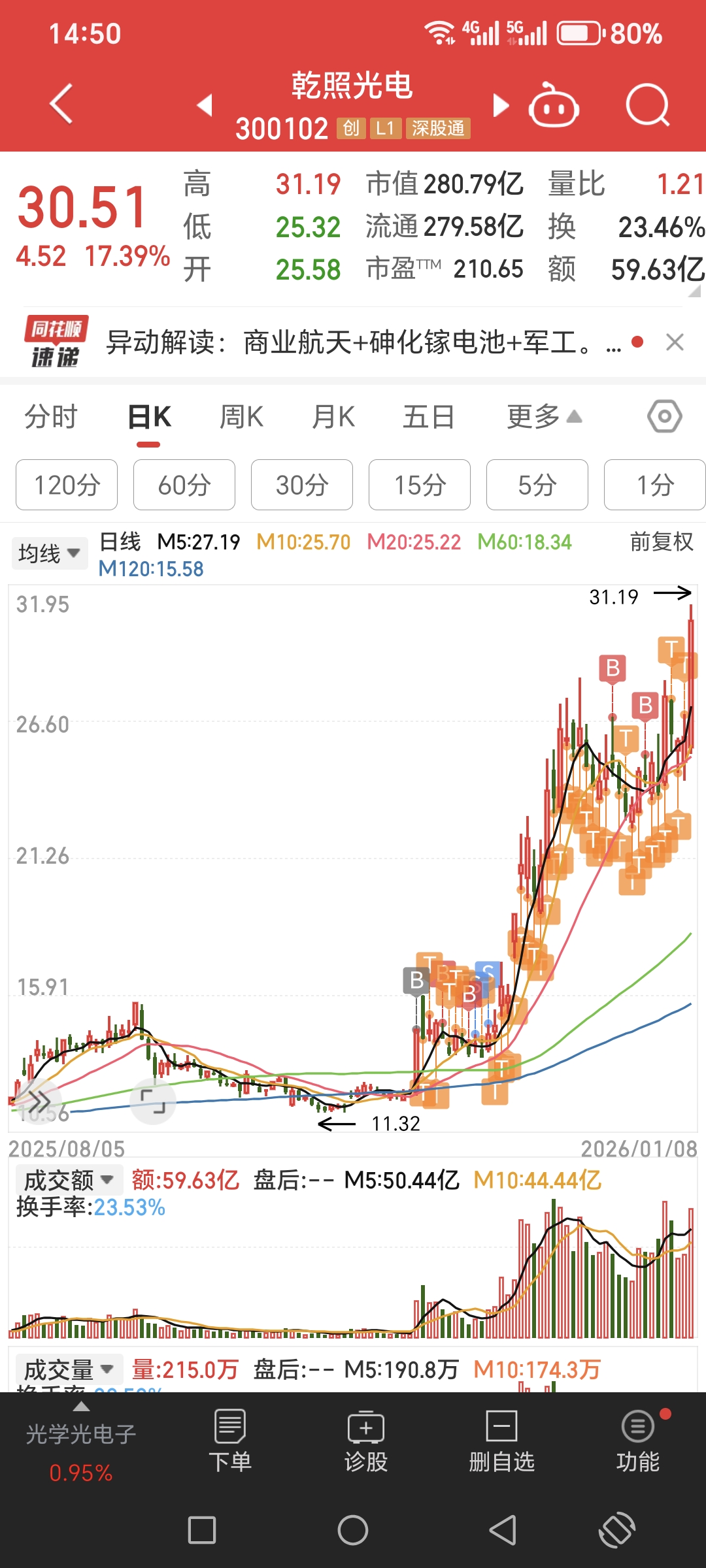Open the 均线 indicator dropdown
The width and height of the screenshot is (706, 1568).
[50, 553]
